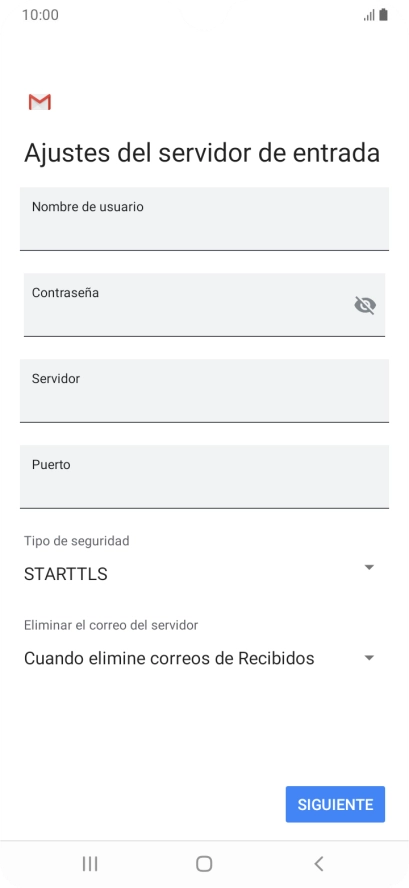This screenshot has height=888, width=409.
Task: Select the Servidor text field
Action: pos(204,391)
